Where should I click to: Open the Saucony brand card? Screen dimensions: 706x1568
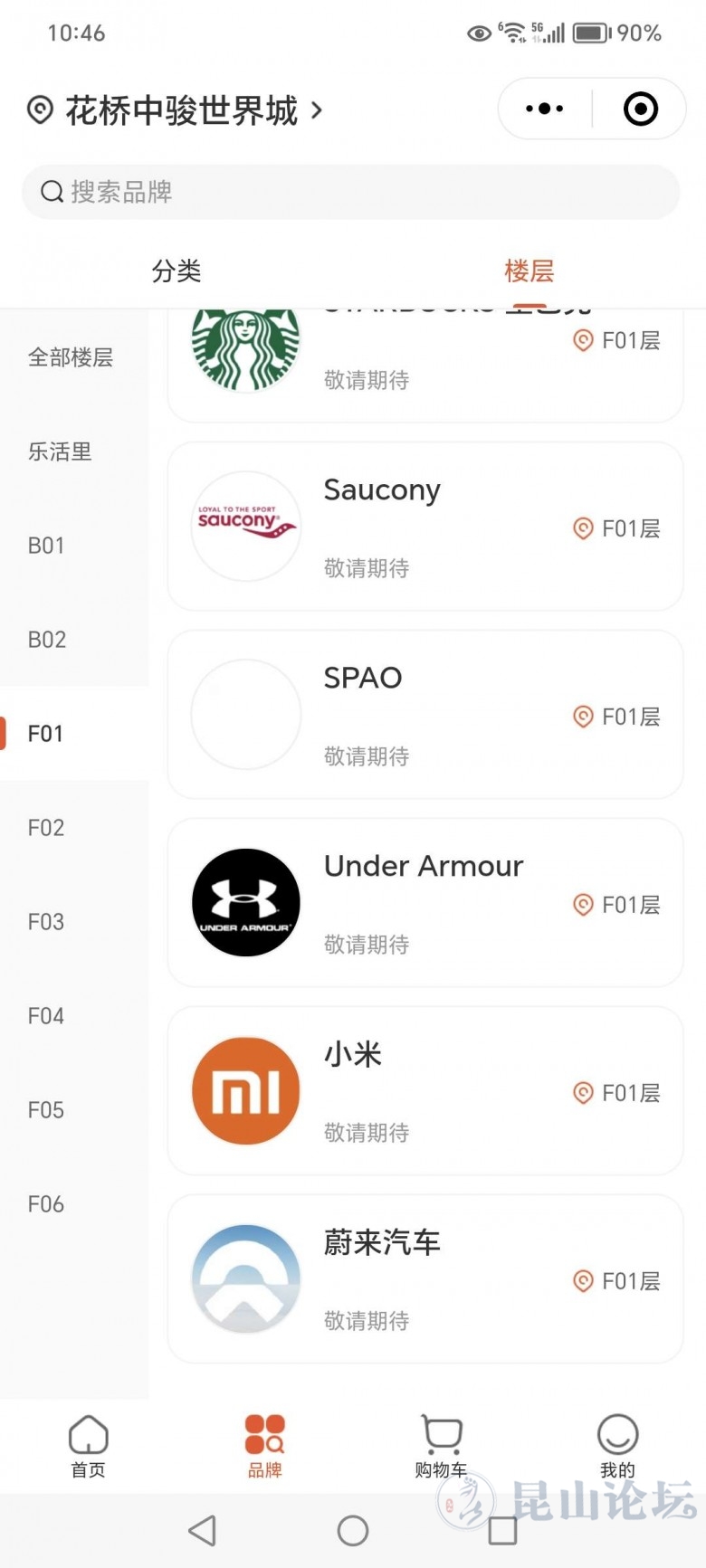[x=425, y=527]
